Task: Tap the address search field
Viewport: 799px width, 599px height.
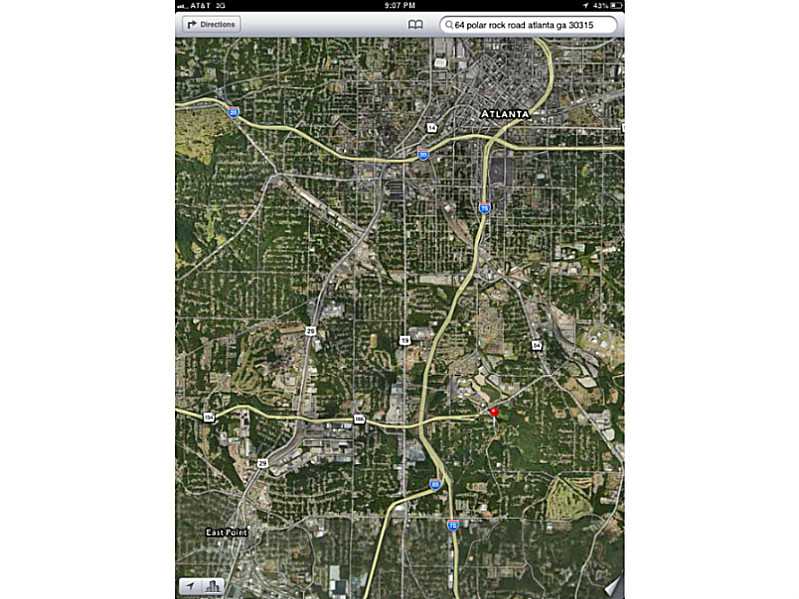Action: click(x=529, y=25)
